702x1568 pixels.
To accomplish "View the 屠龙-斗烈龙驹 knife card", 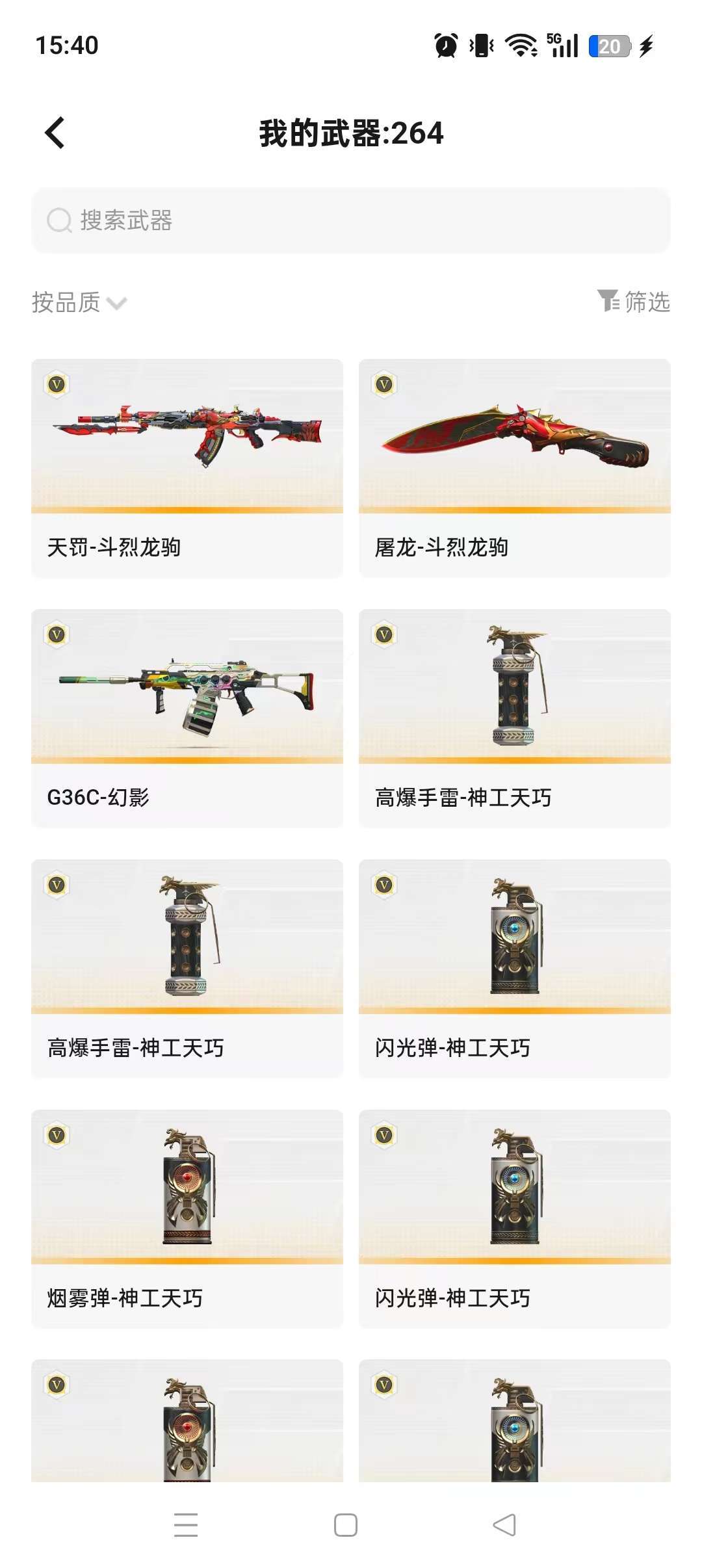I will (x=514, y=467).
